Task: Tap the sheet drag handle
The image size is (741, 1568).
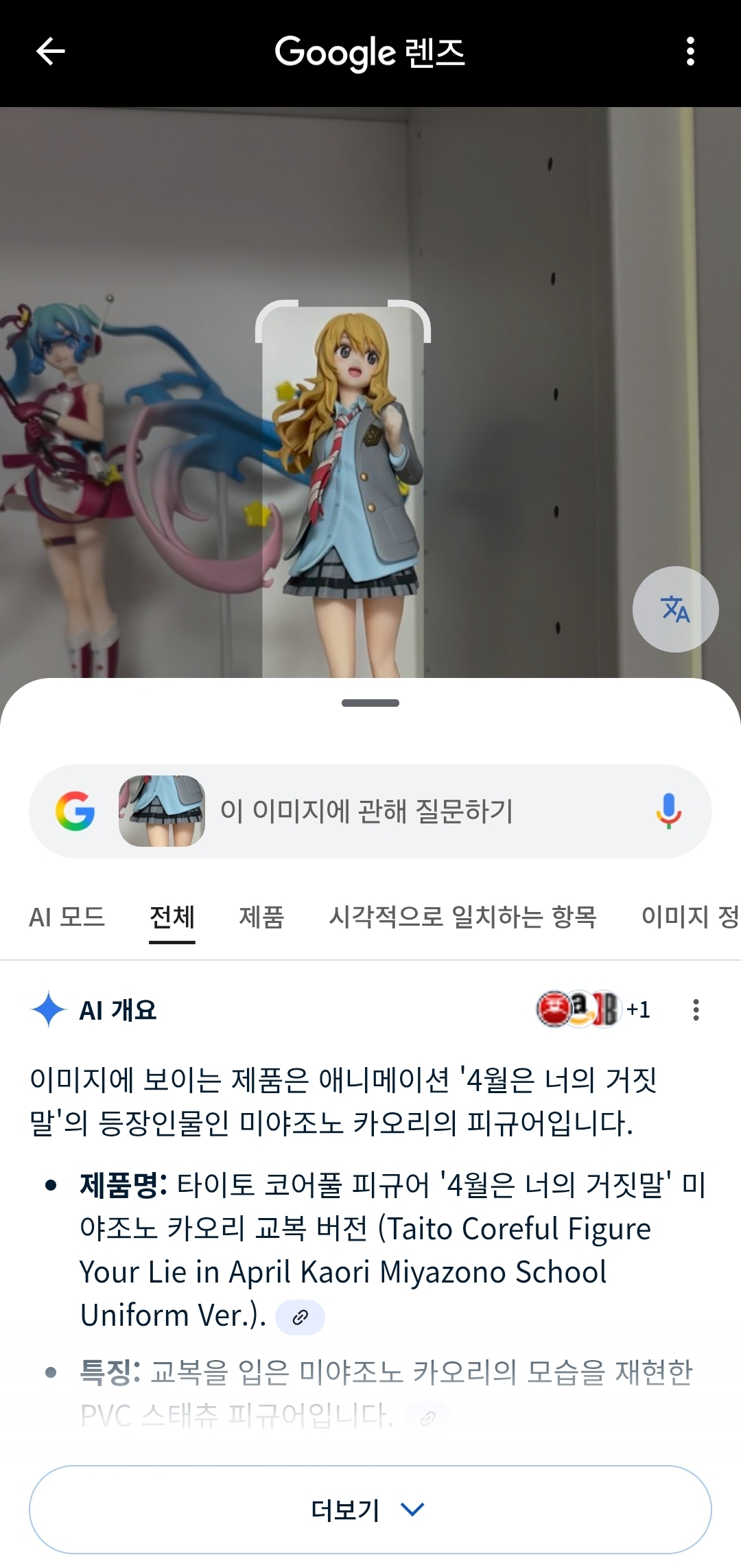Action: click(370, 703)
